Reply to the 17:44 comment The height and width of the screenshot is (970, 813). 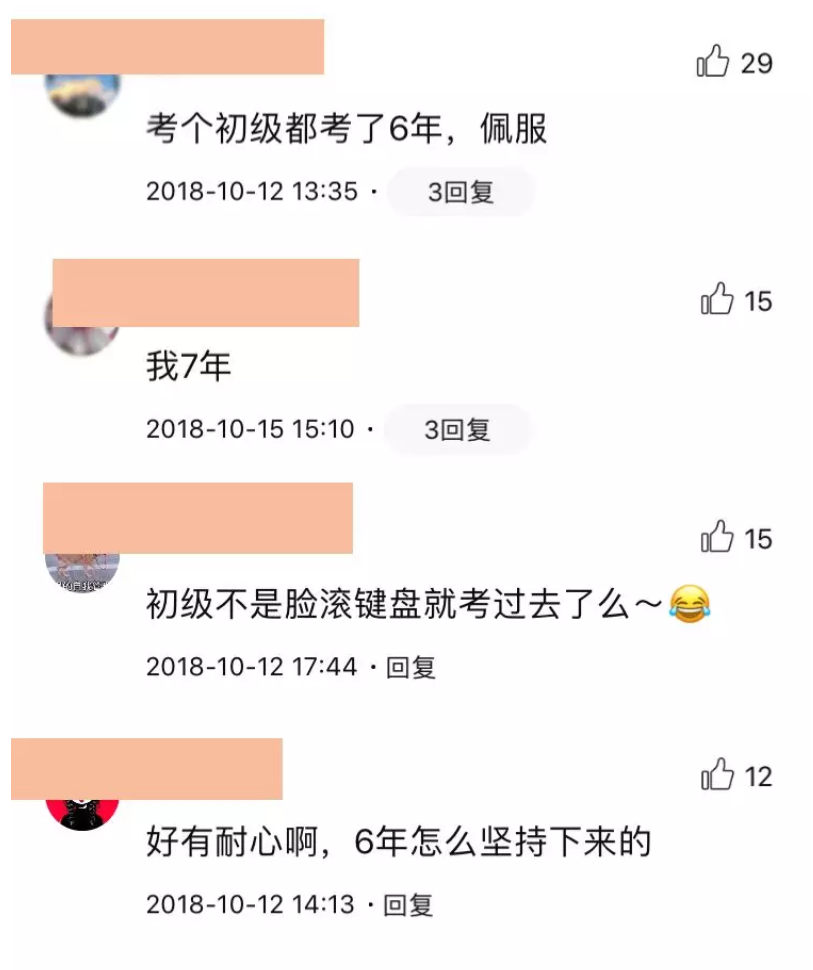[x=411, y=667]
